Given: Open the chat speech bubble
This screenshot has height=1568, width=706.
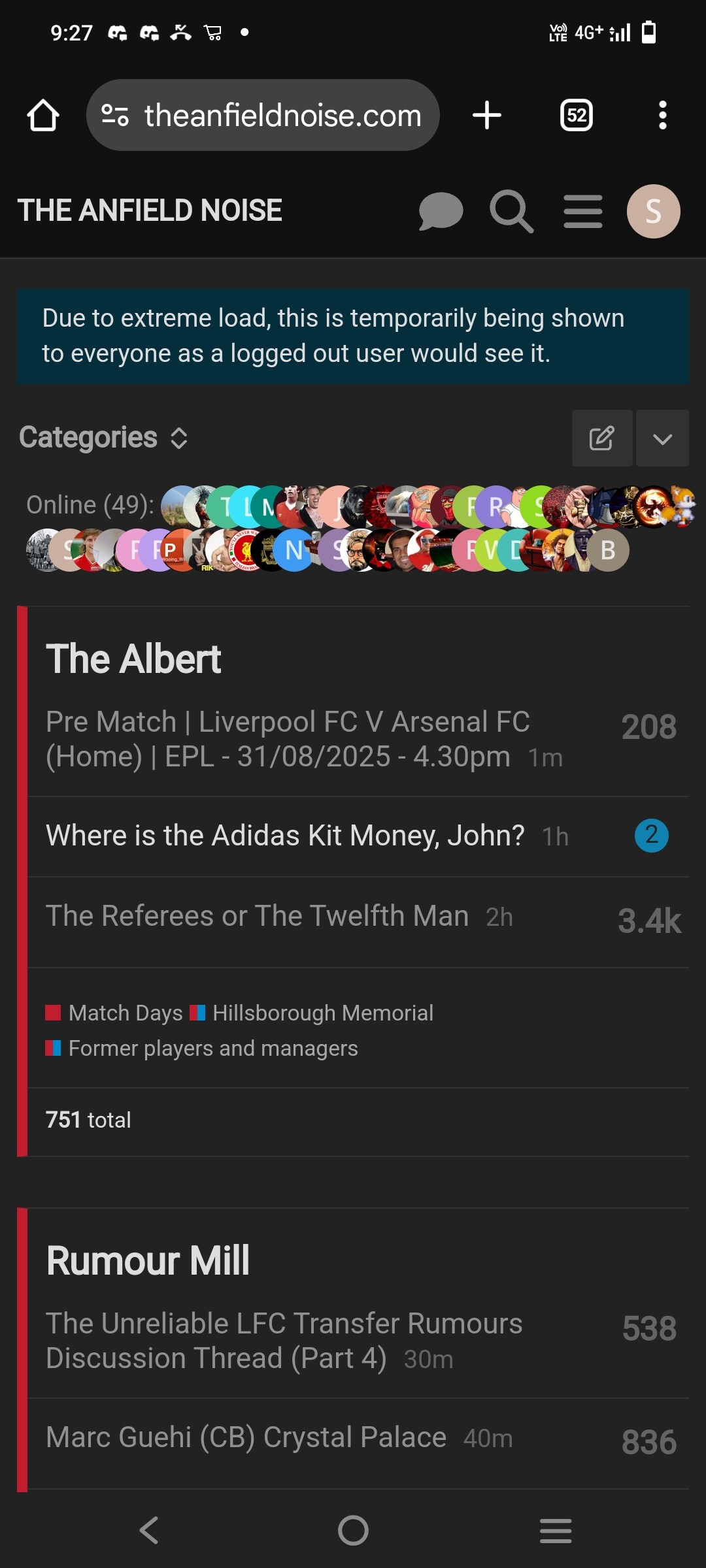Looking at the screenshot, I should 441,211.
